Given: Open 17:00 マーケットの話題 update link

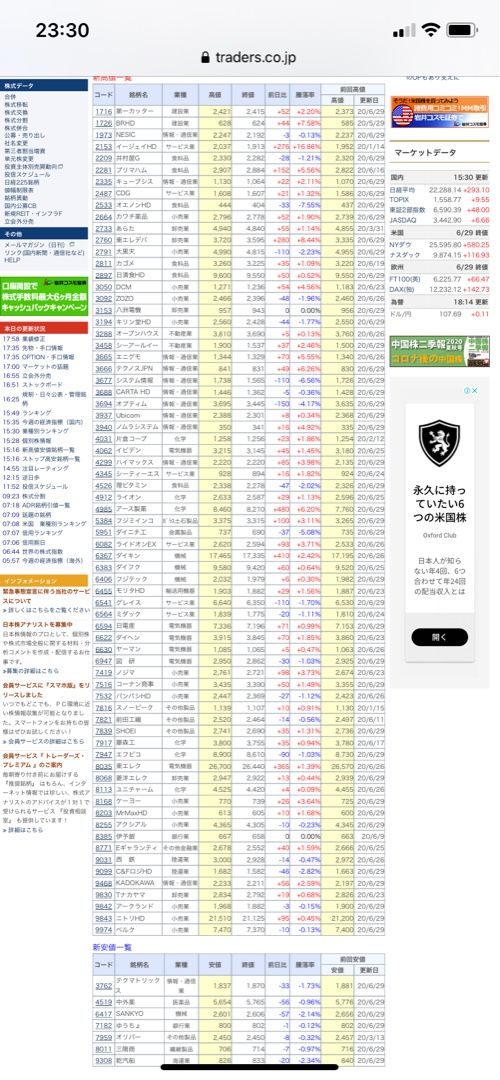Looking at the screenshot, I should coord(35,366).
